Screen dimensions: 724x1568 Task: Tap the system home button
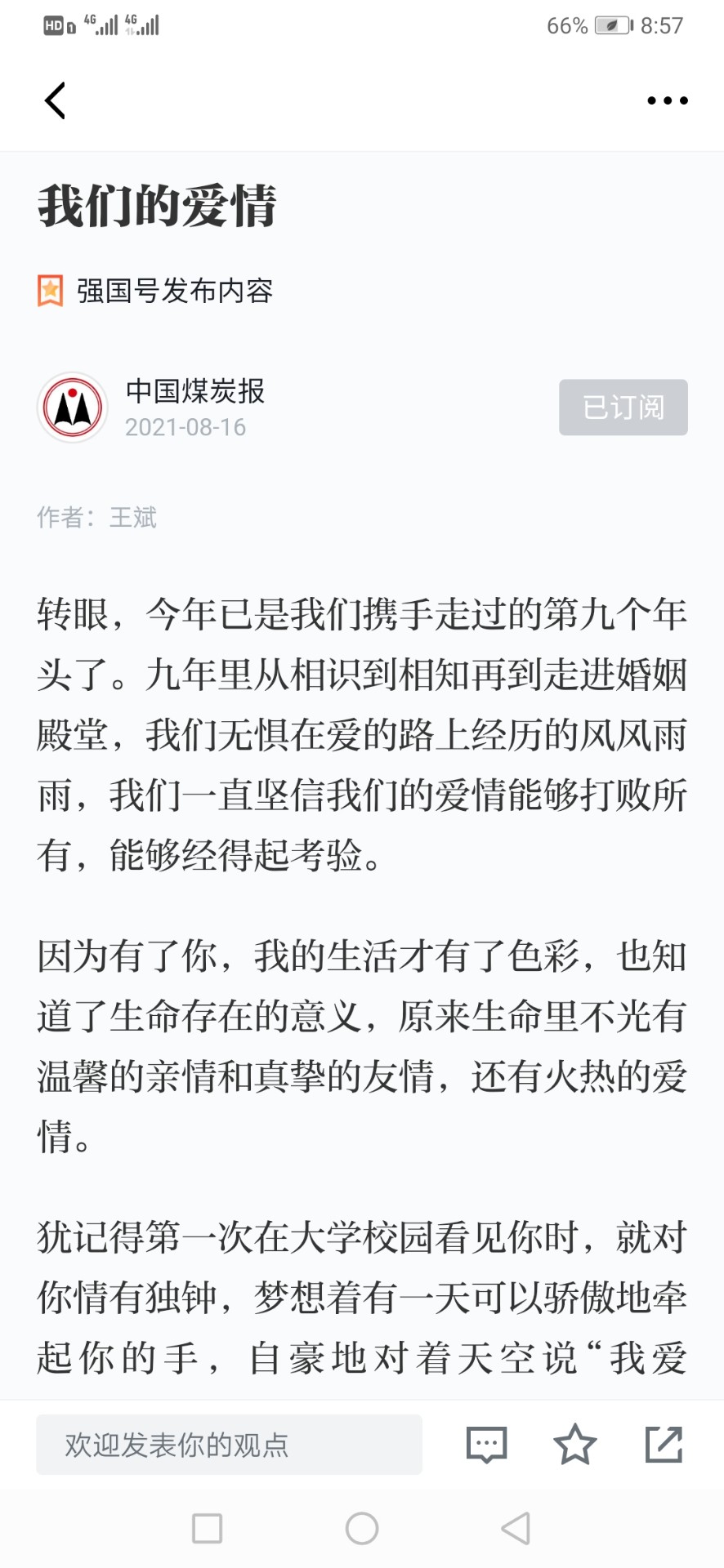362,1528
